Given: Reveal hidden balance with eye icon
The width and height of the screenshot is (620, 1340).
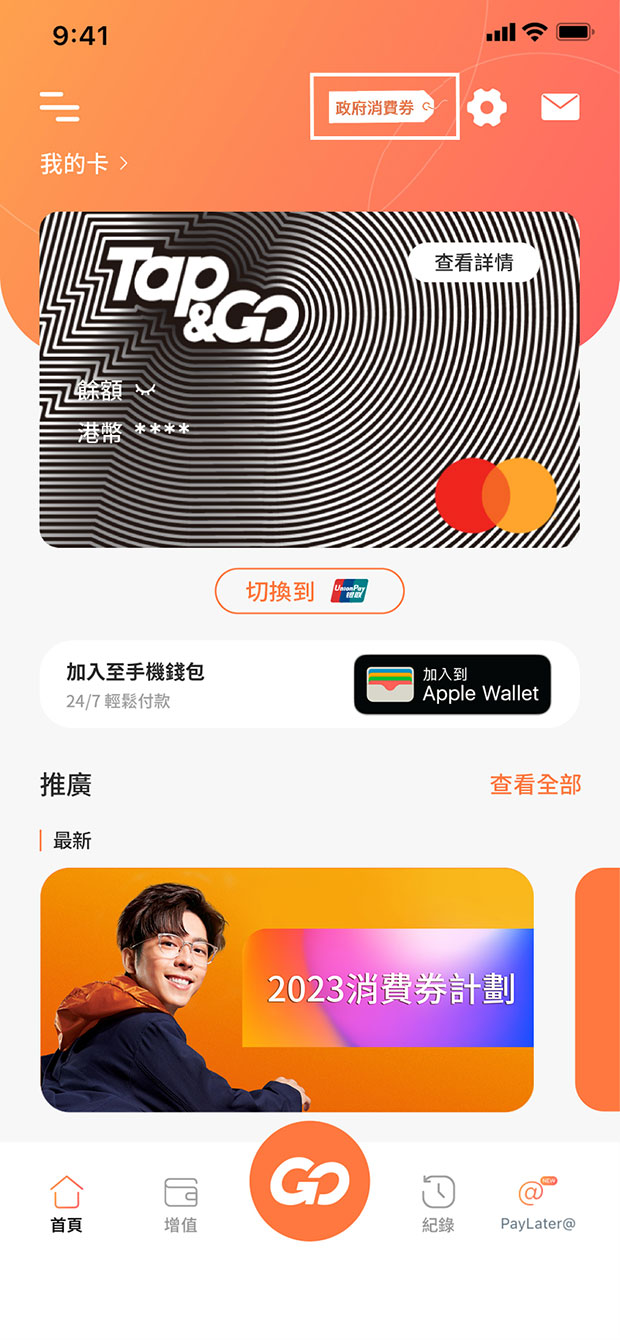Looking at the screenshot, I should 146,389.
